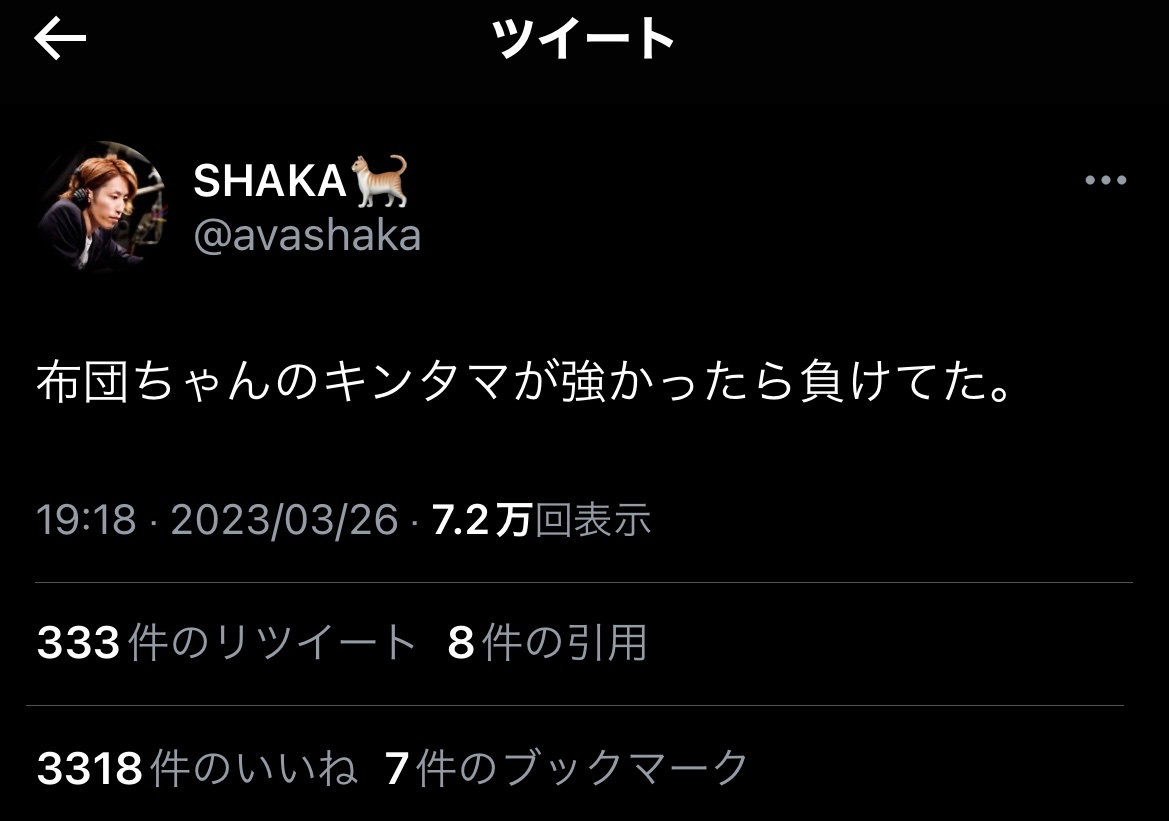
Task: Go back using the arrow icon
Action: pos(60,39)
